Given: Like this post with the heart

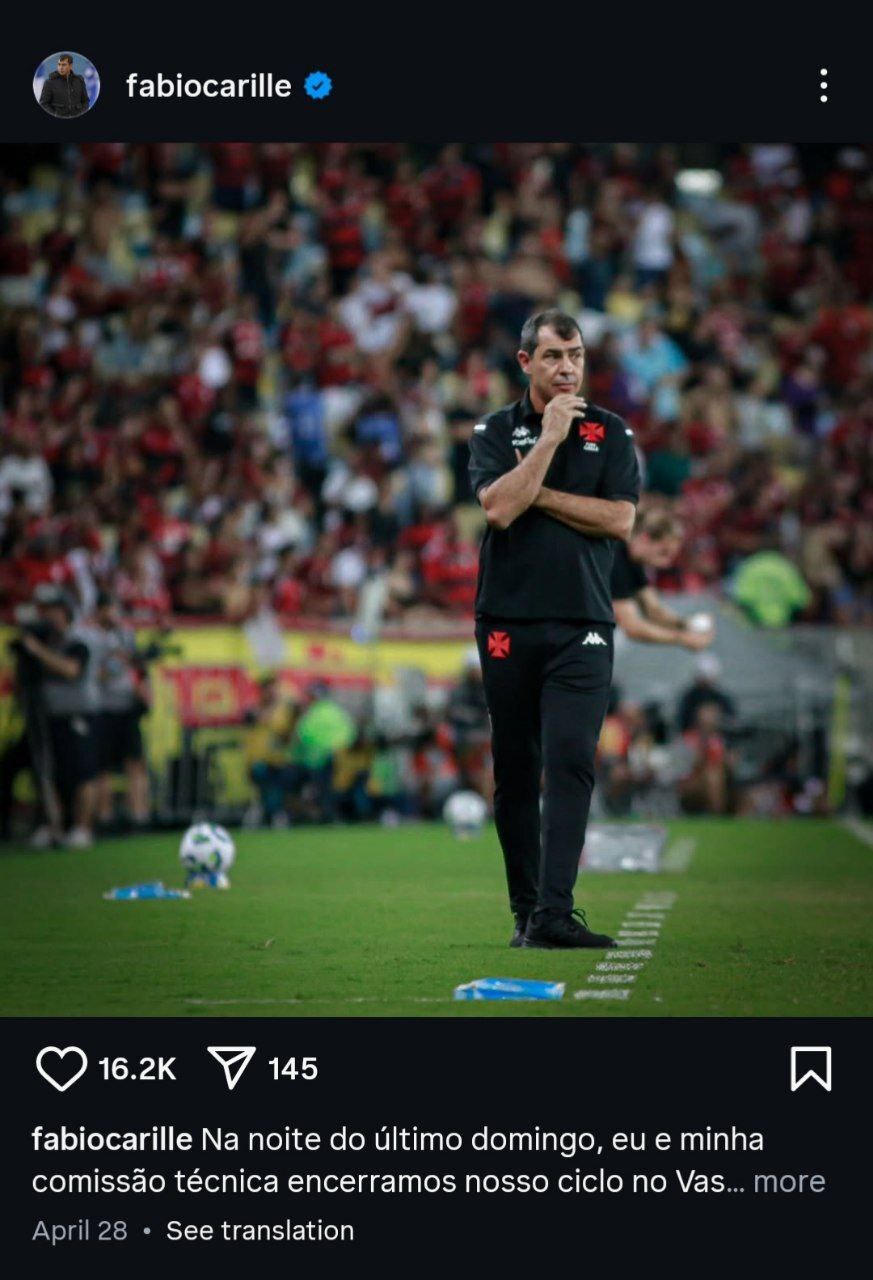Looking at the screenshot, I should pos(62,1068).
